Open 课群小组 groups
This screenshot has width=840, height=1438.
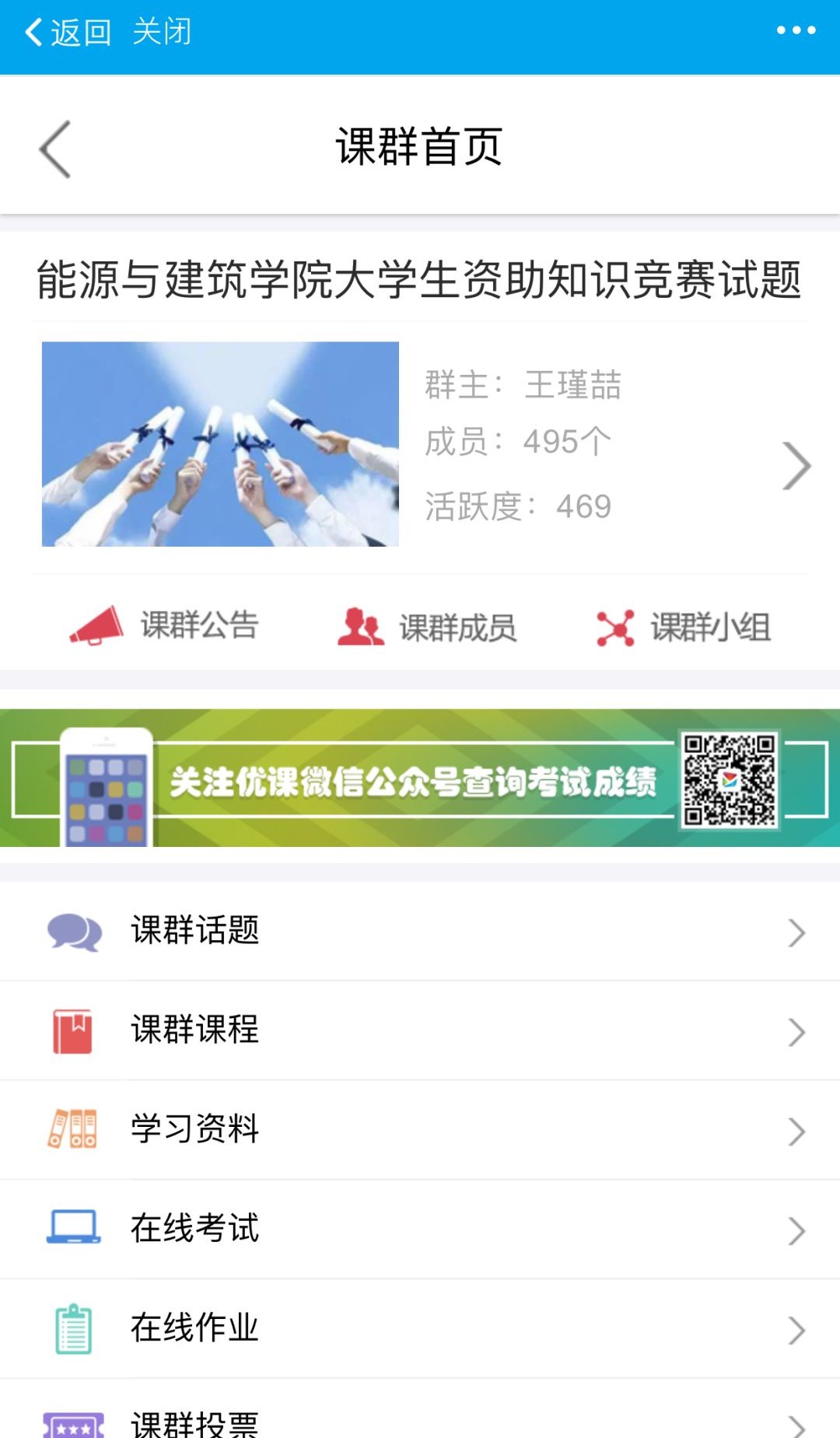point(684,628)
